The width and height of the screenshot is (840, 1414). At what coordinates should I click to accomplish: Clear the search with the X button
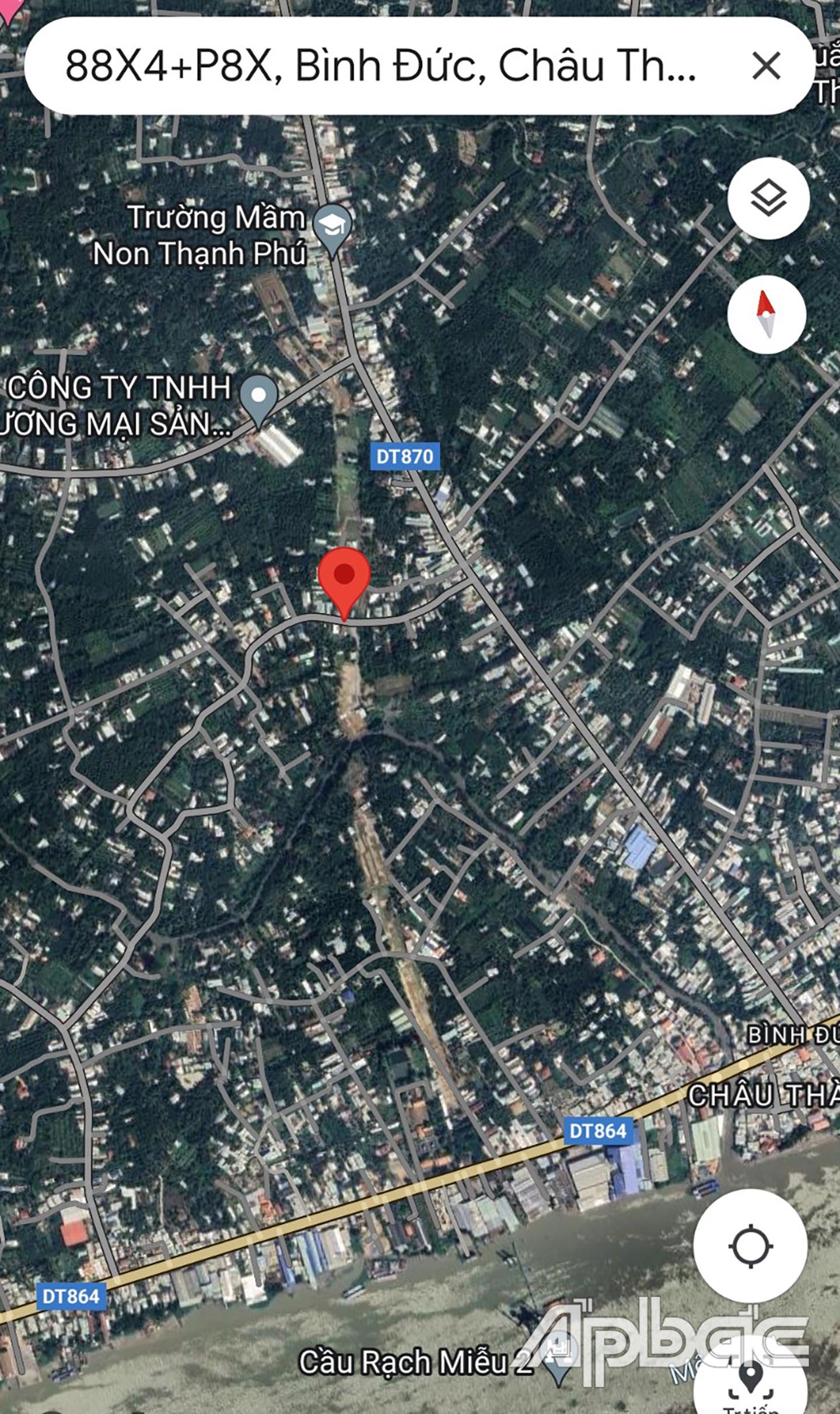coord(766,65)
